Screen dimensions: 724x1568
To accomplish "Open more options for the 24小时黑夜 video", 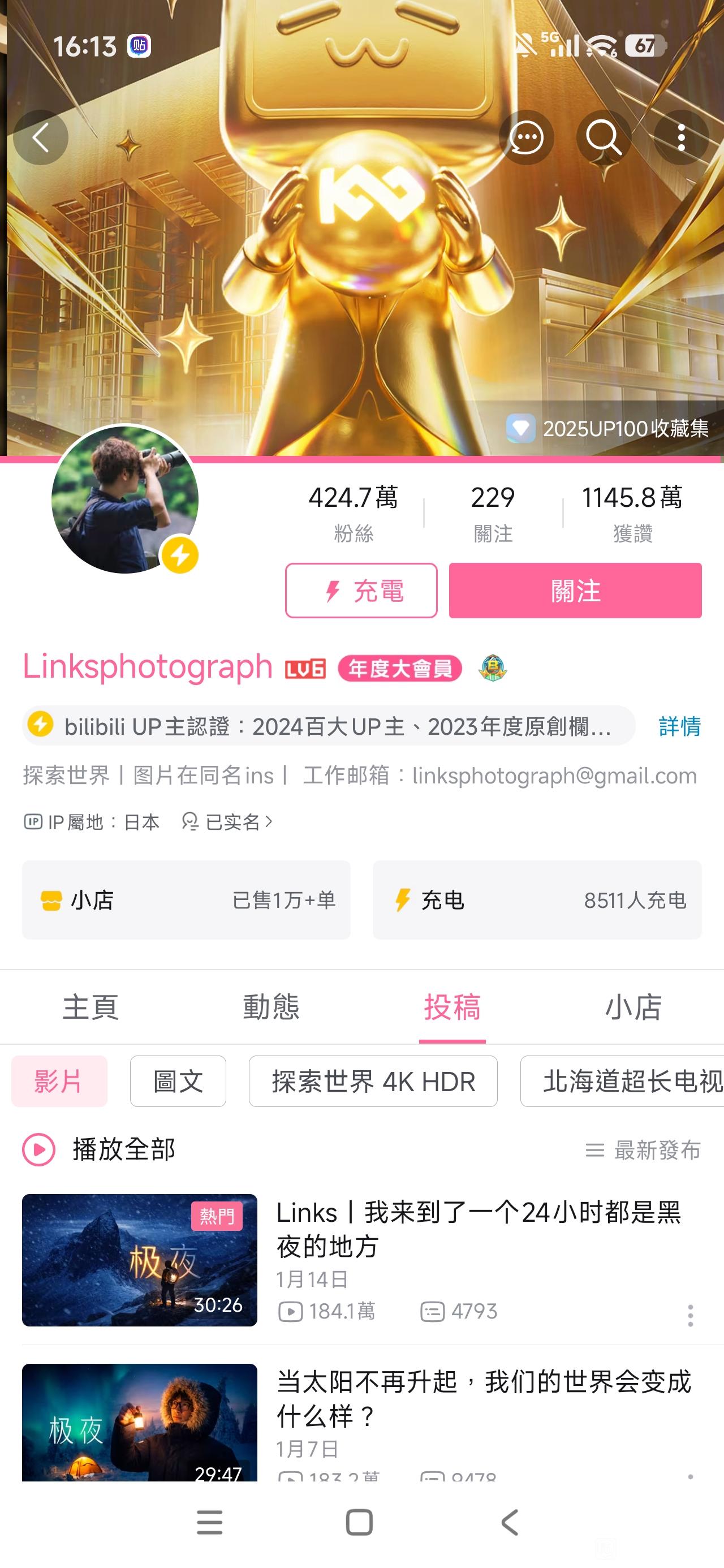I will click(690, 1315).
